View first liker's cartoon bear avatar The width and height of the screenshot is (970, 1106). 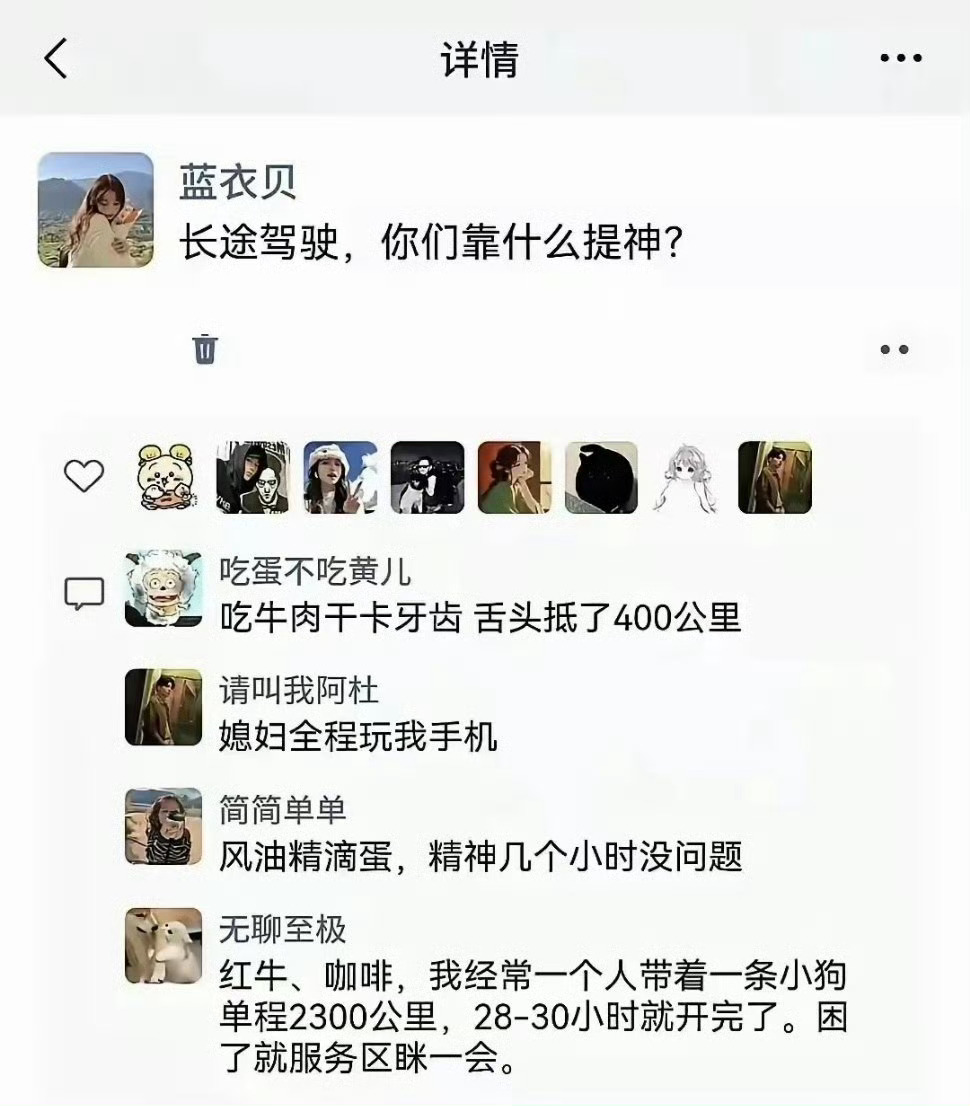click(167, 478)
